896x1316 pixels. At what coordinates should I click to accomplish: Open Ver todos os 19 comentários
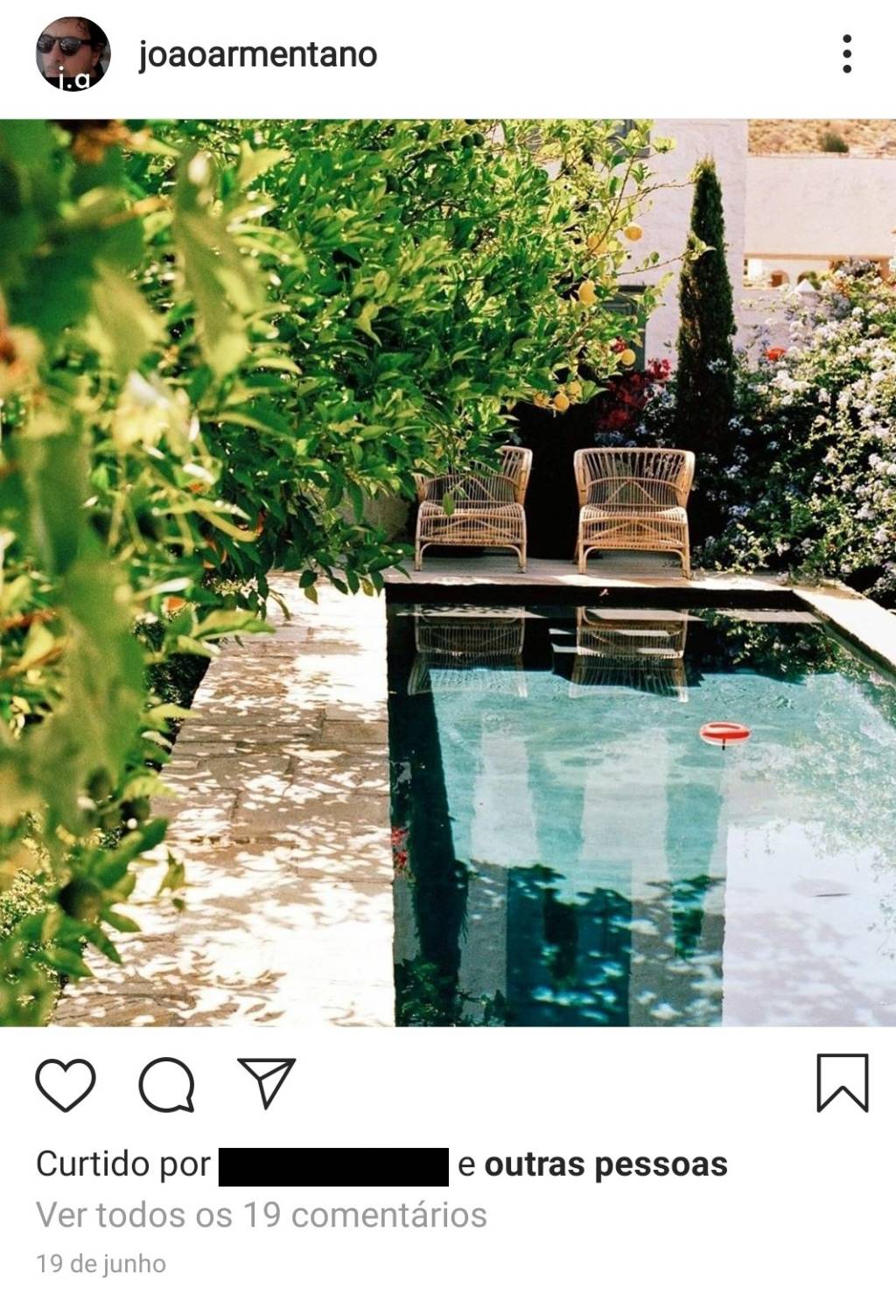coord(261,1214)
